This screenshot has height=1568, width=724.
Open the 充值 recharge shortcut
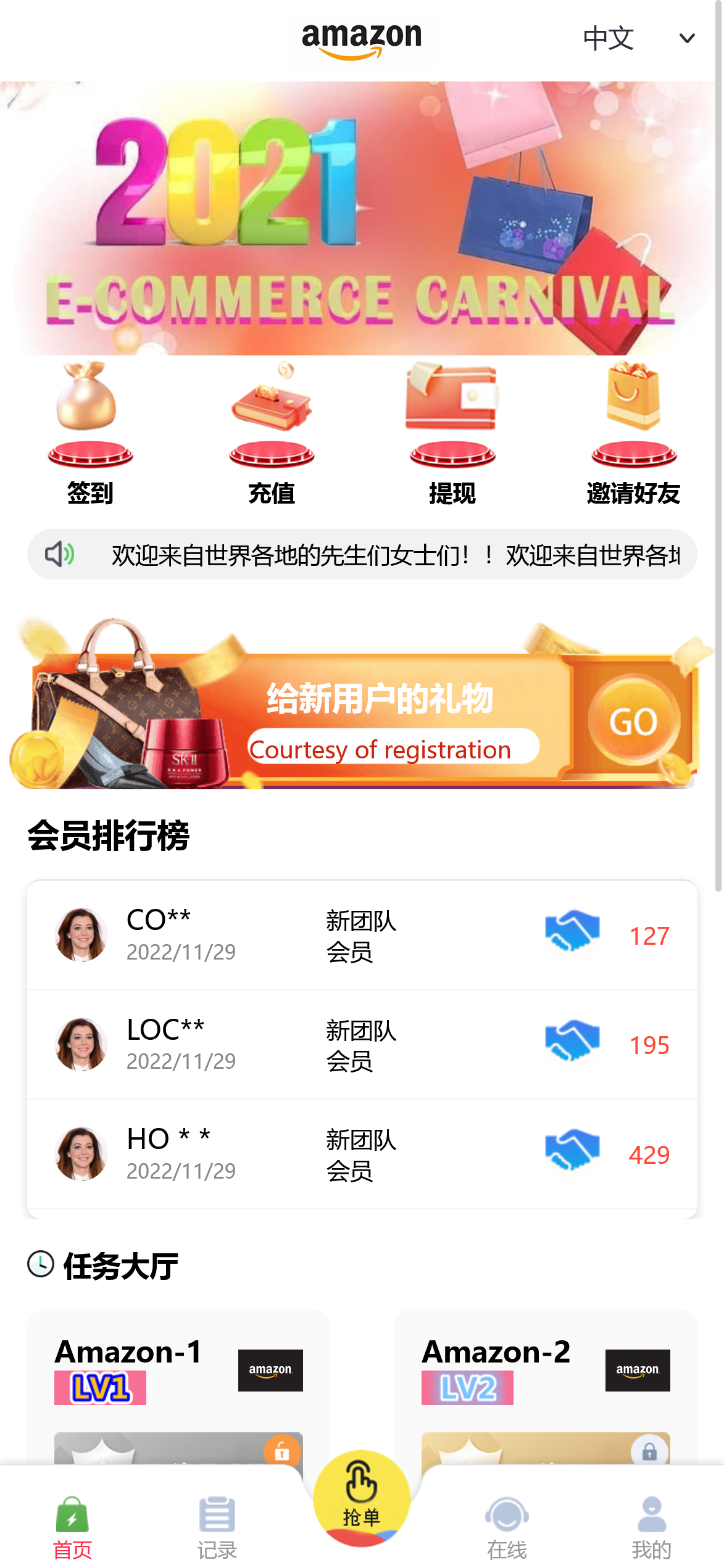[x=272, y=434]
